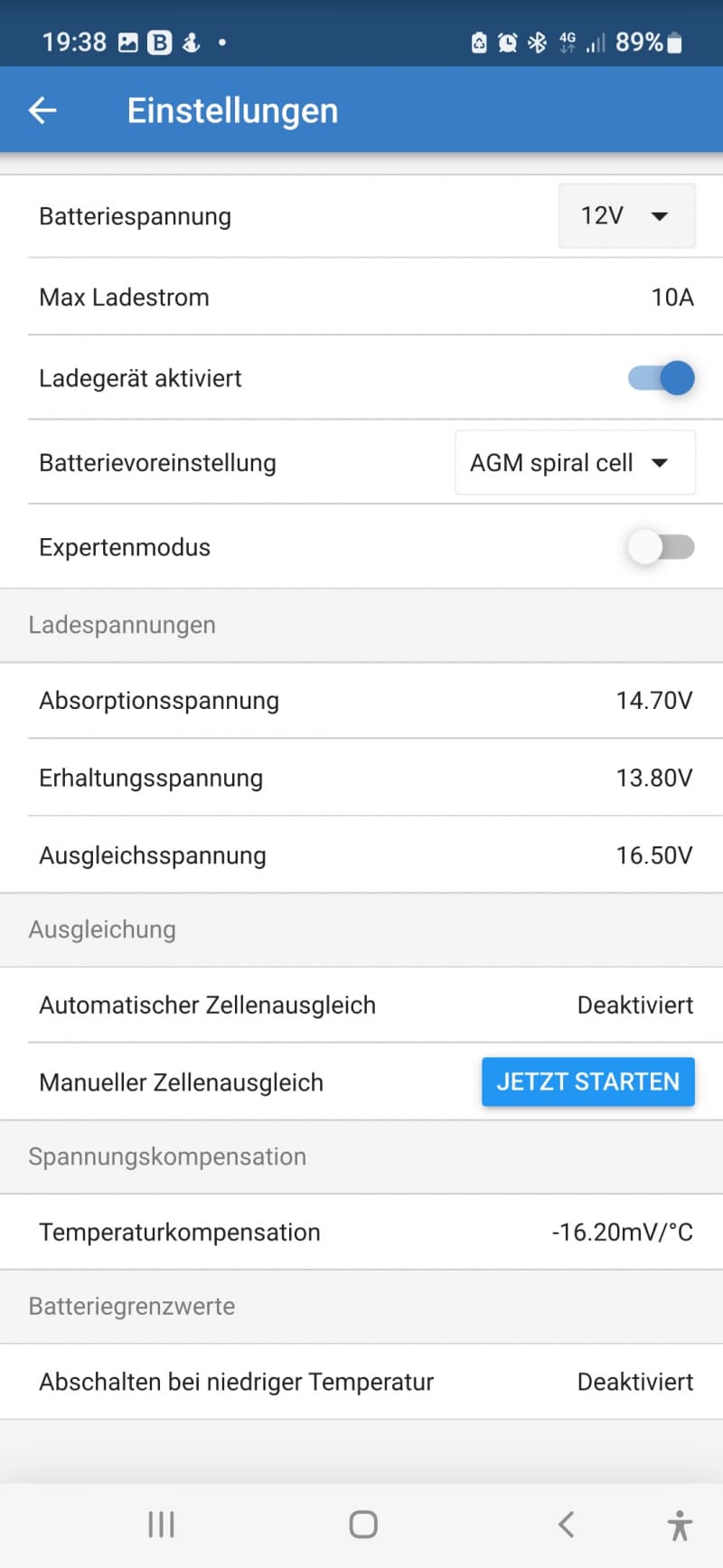Turn off the Ladegerät aktiviert switch
This screenshot has height=1568, width=723.
(x=662, y=378)
